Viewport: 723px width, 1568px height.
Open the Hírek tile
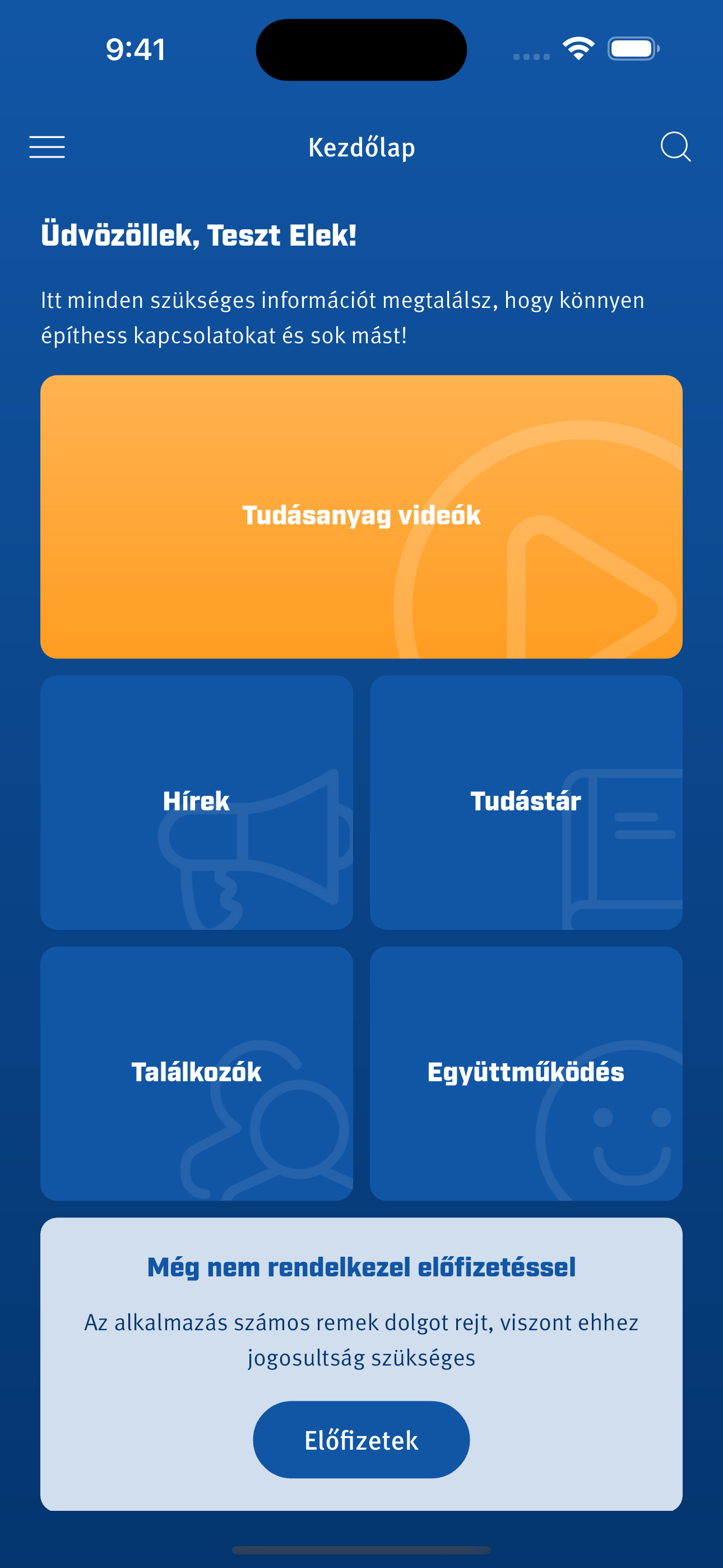click(x=197, y=803)
